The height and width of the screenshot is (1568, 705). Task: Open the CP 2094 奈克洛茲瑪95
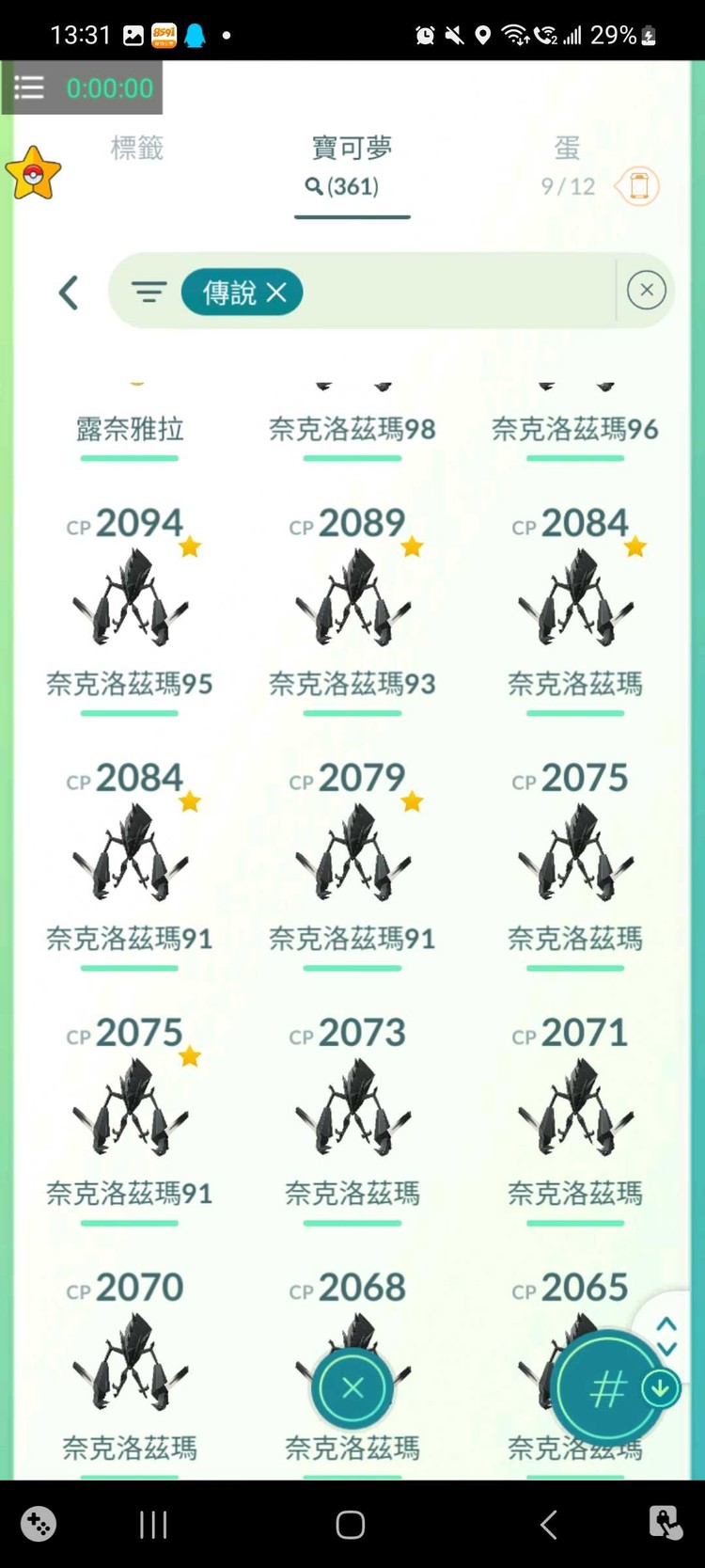click(x=131, y=598)
